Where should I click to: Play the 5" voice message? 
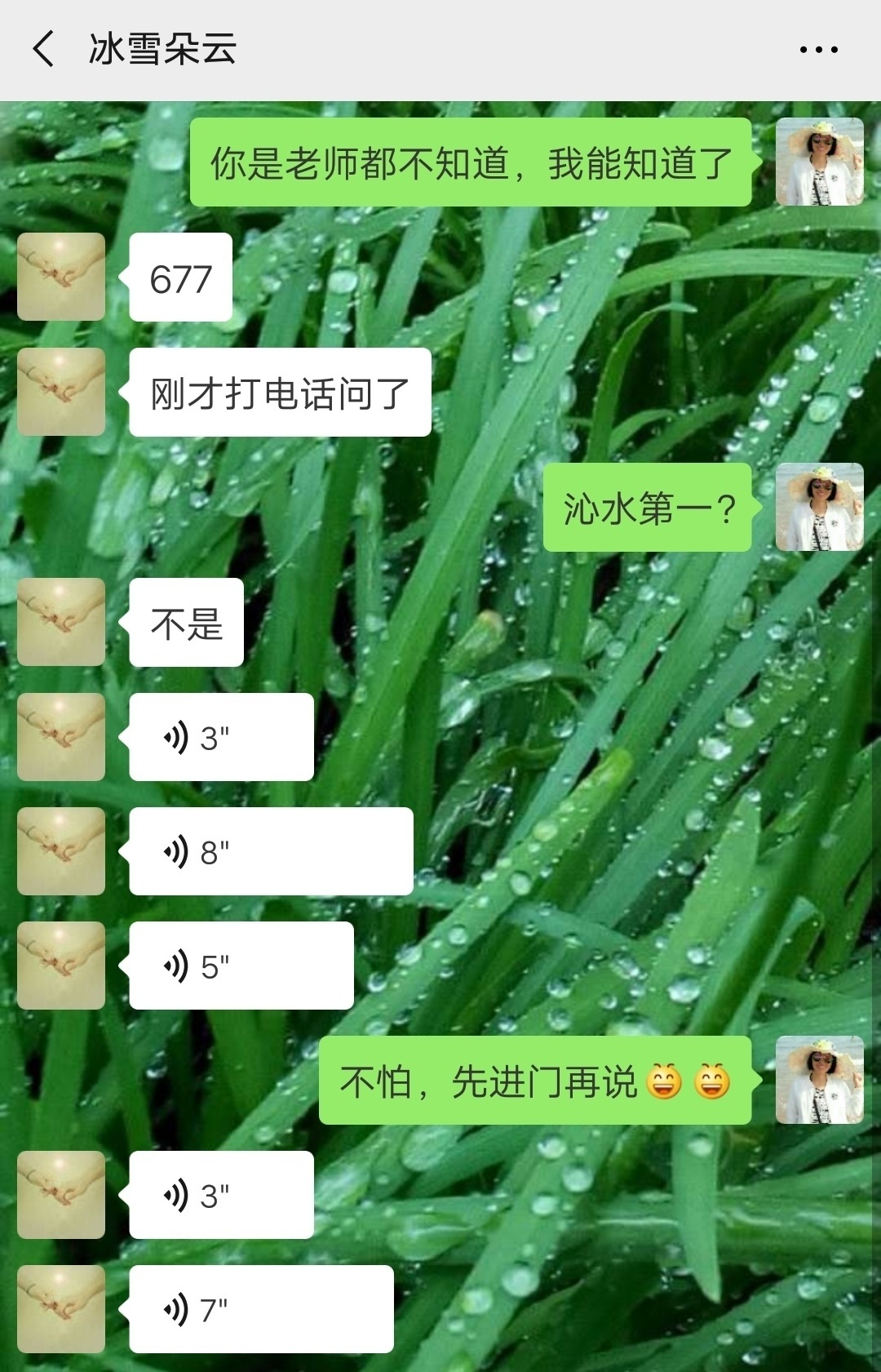click(241, 966)
